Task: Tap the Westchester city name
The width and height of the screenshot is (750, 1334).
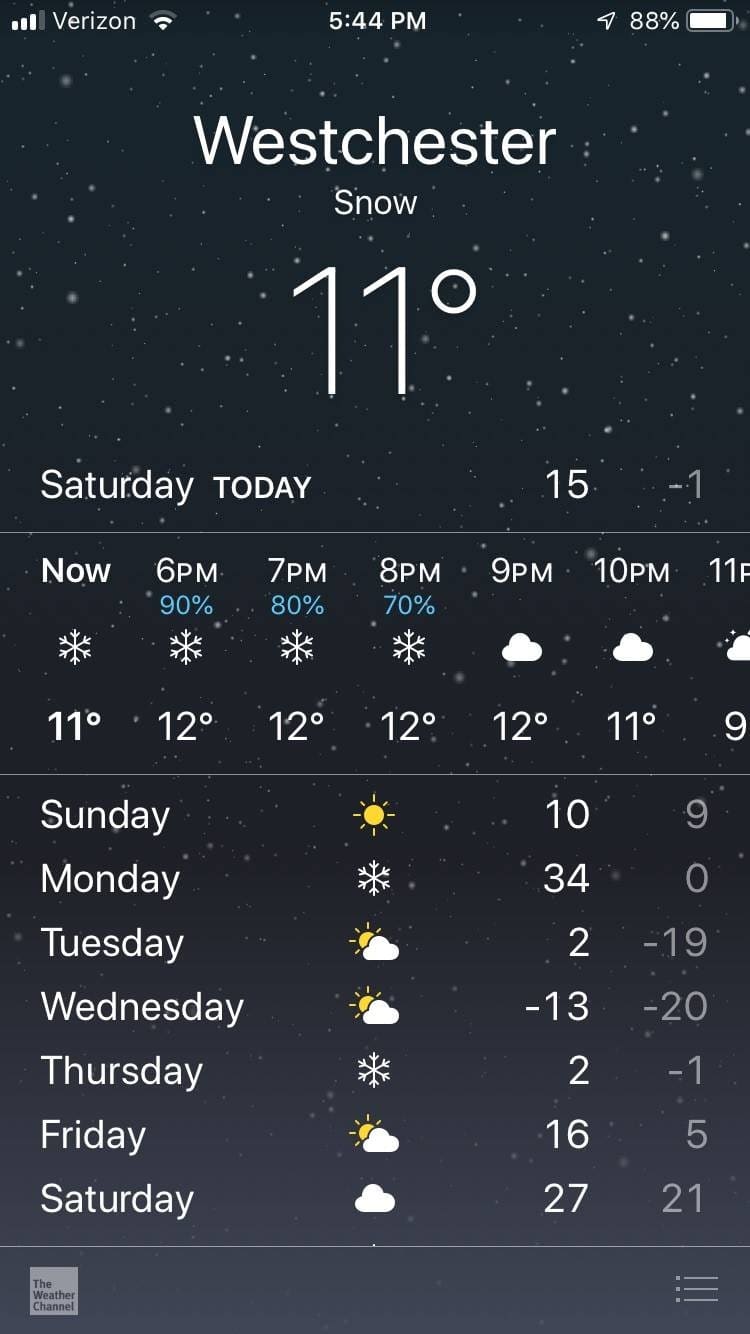Action: point(375,141)
